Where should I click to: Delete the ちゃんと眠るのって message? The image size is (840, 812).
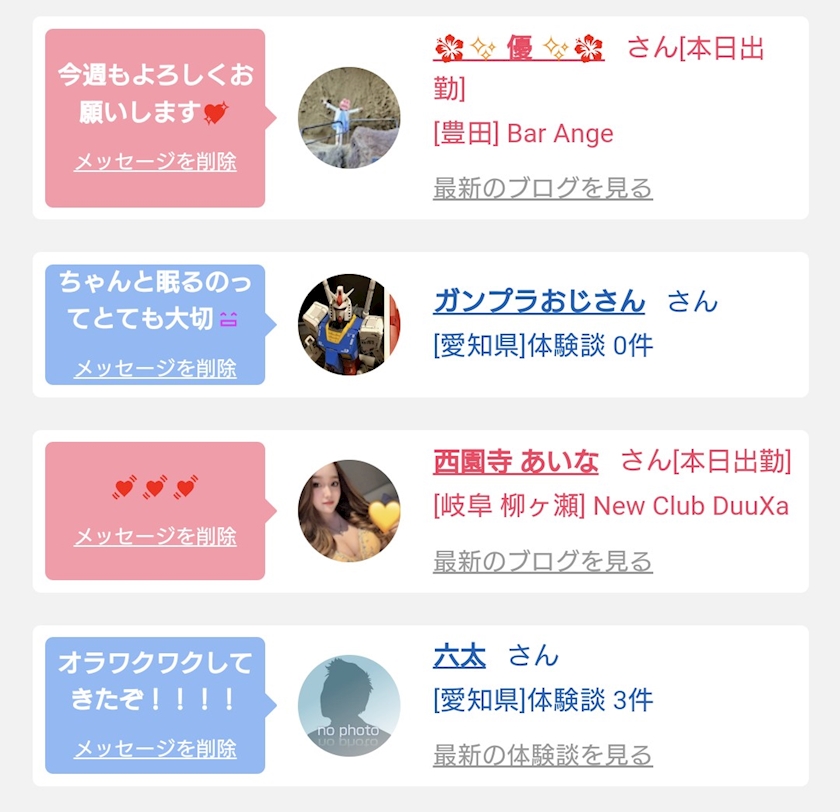tap(155, 368)
